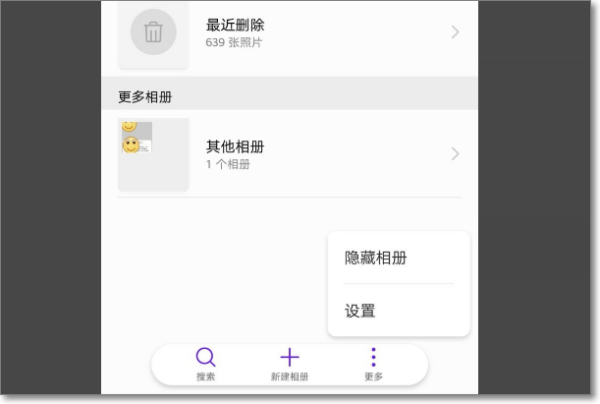Select 隐藏相册 from the popup menu

376,258
